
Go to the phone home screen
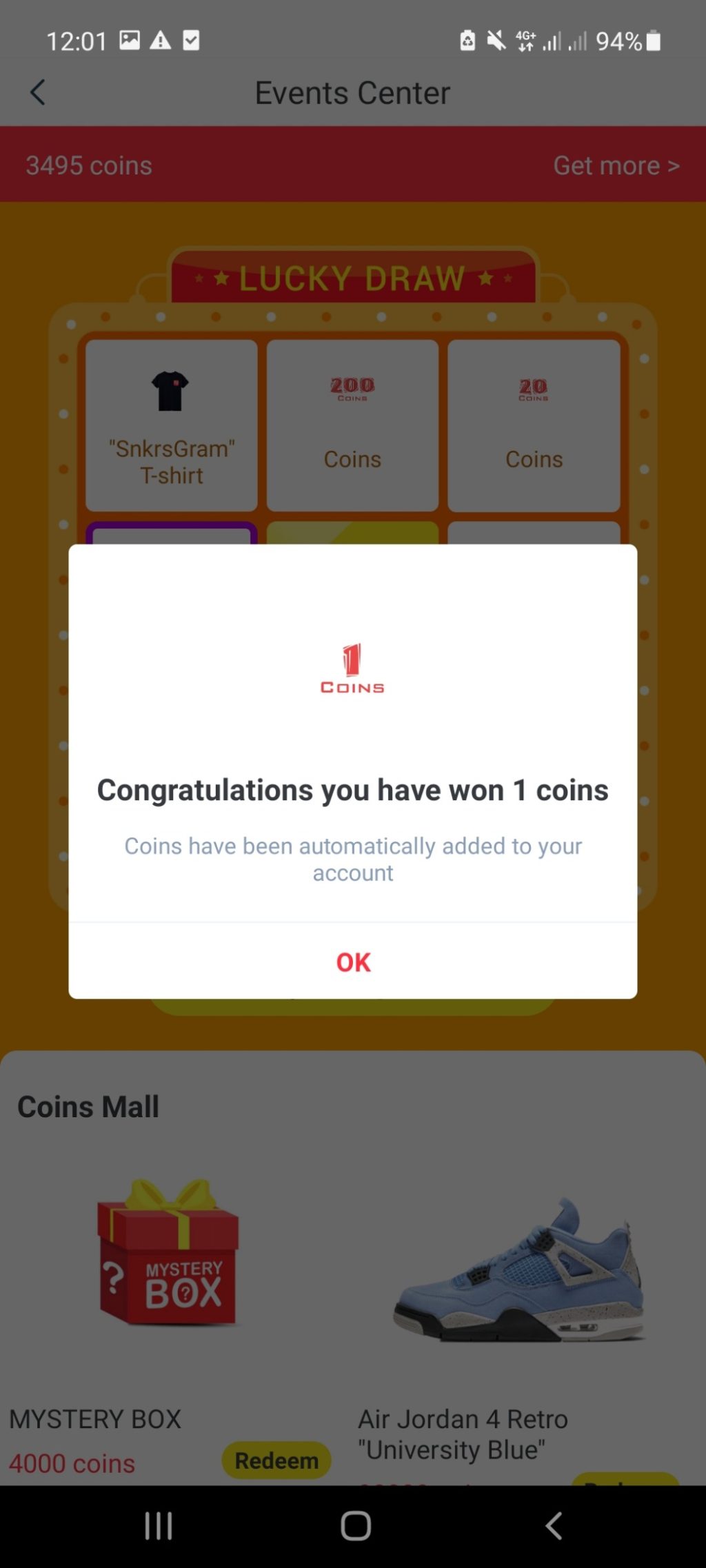pyautogui.click(x=355, y=1526)
